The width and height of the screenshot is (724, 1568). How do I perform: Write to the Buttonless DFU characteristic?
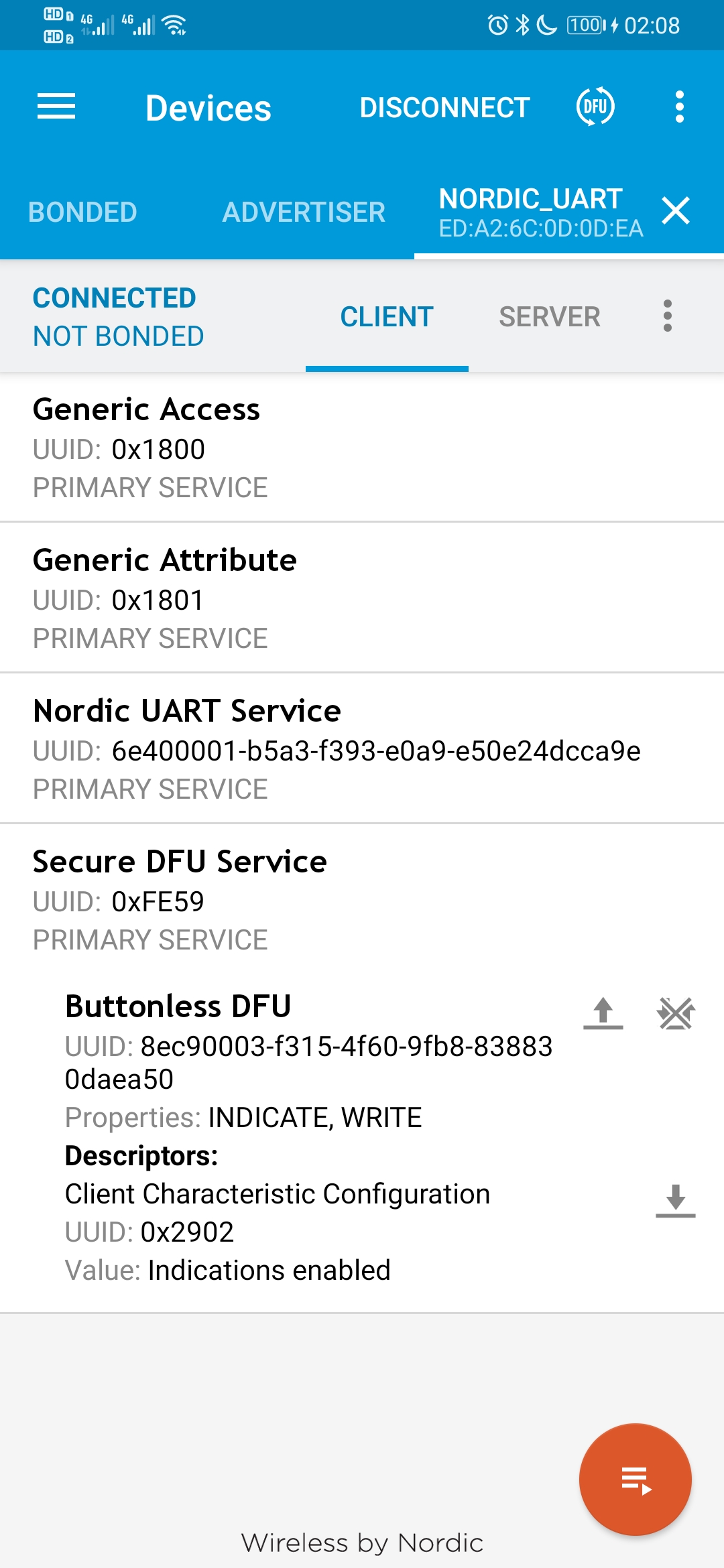[x=603, y=1012]
